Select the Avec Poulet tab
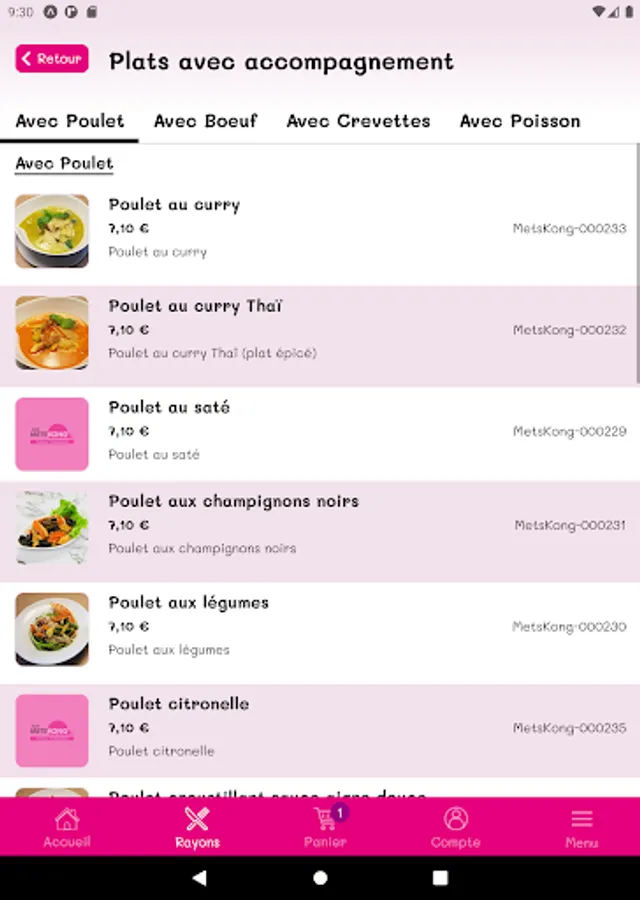Screen dimensions: 640x900 point(70,121)
